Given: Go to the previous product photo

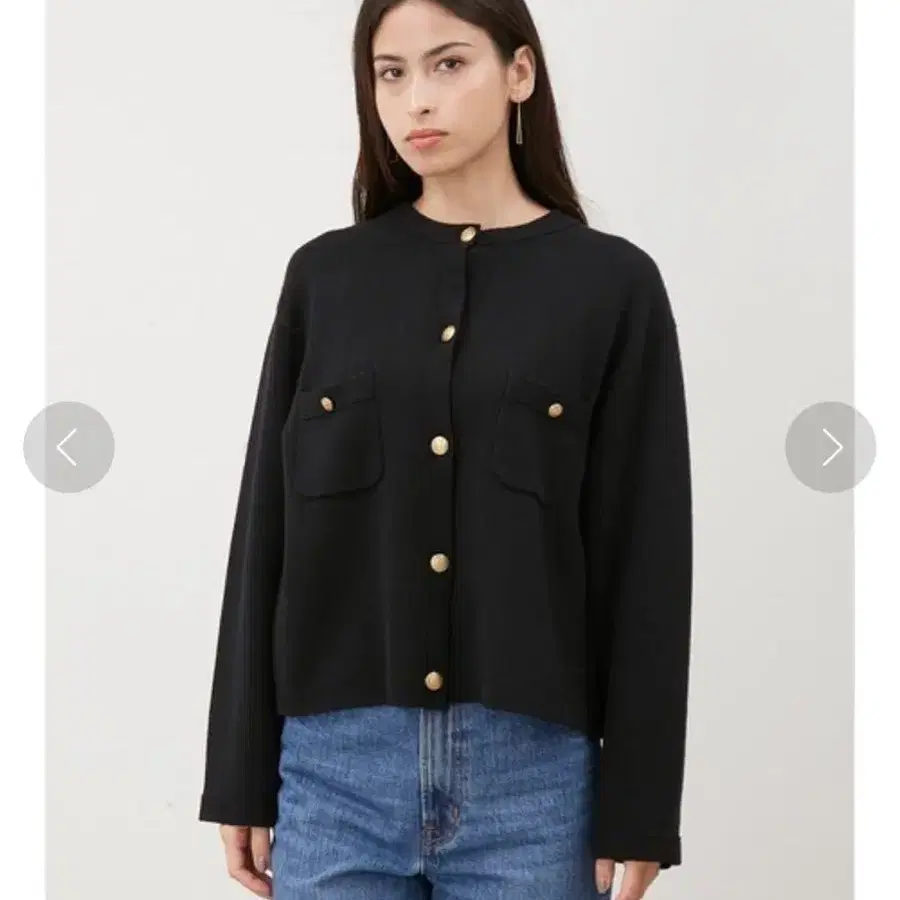Looking at the screenshot, I should click(x=69, y=447).
